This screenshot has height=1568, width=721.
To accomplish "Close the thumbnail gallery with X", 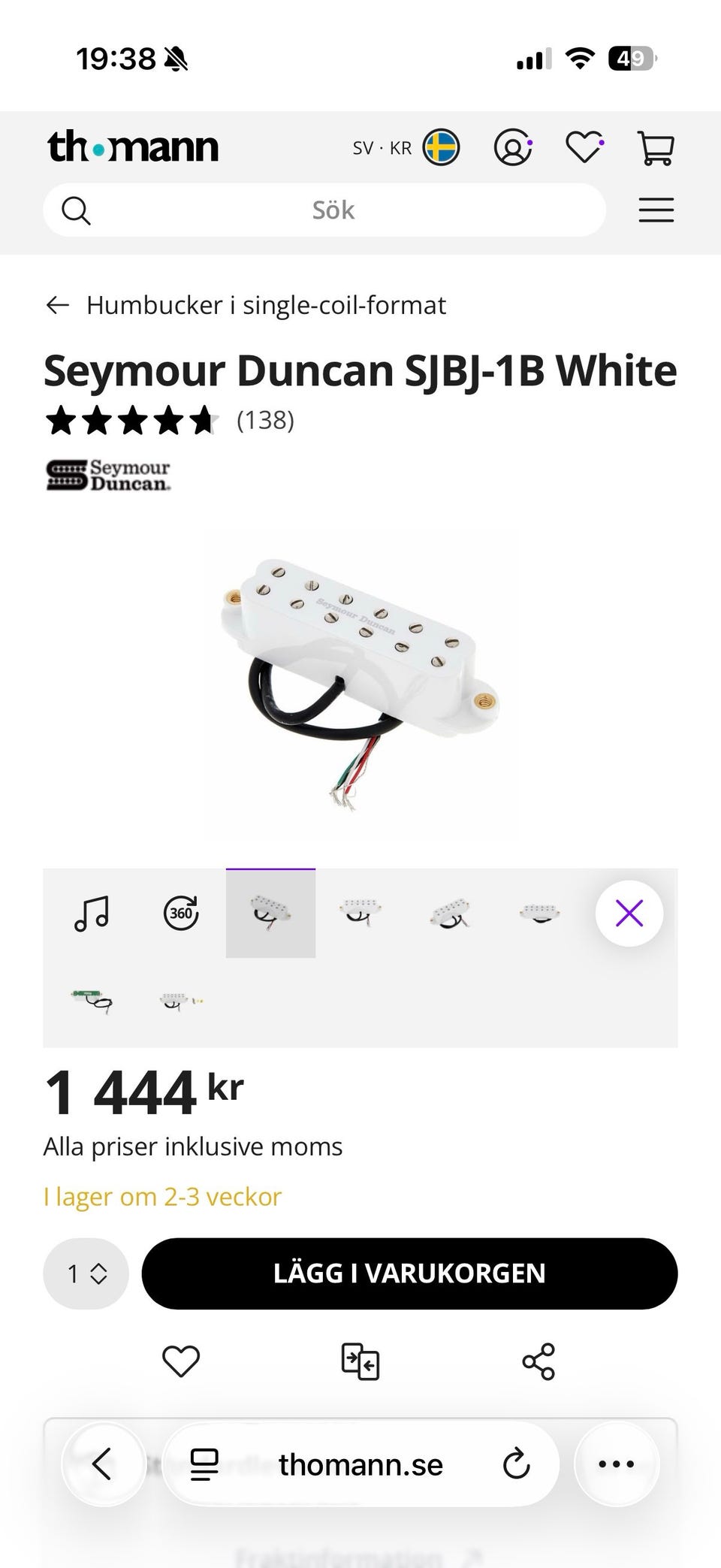I will (x=629, y=914).
